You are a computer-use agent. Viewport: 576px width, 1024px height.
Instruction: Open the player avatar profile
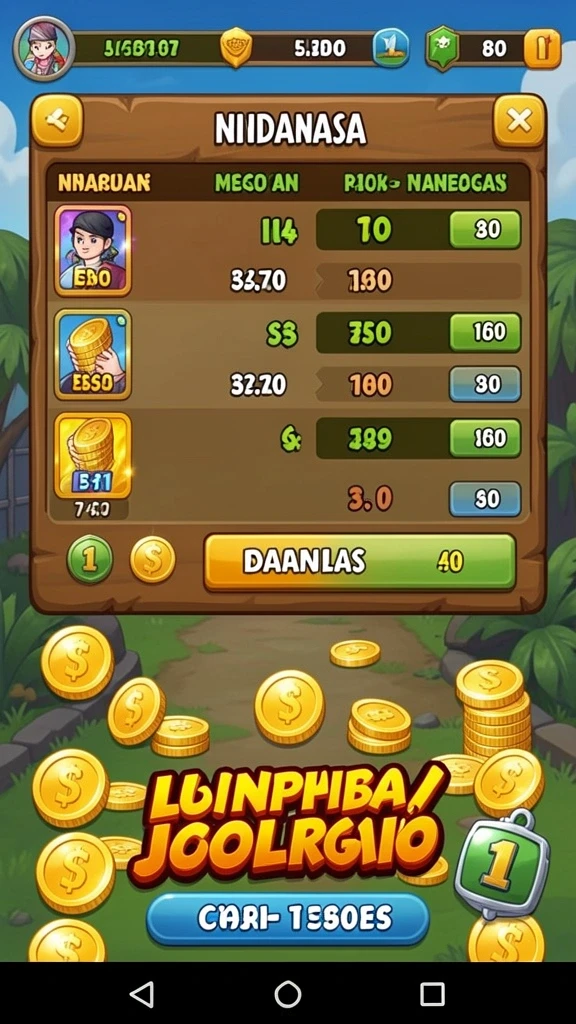tap(44, 48)
